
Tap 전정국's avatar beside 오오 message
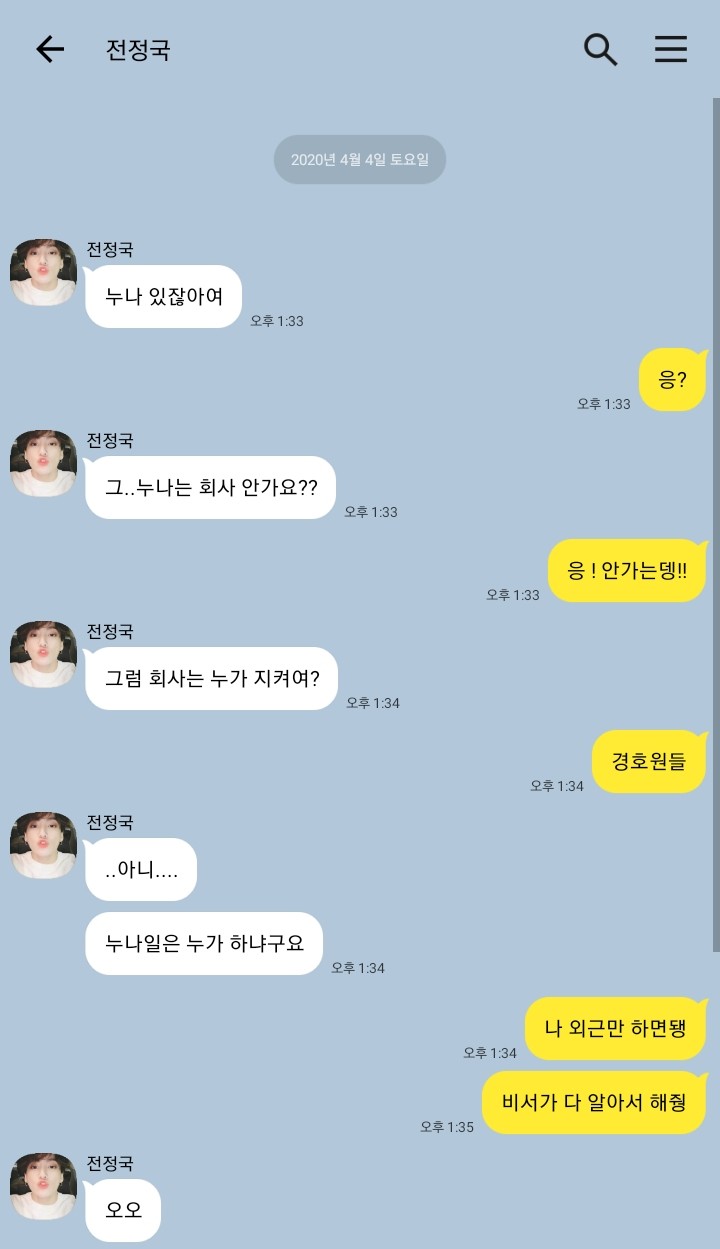(x=43, y=1186)
